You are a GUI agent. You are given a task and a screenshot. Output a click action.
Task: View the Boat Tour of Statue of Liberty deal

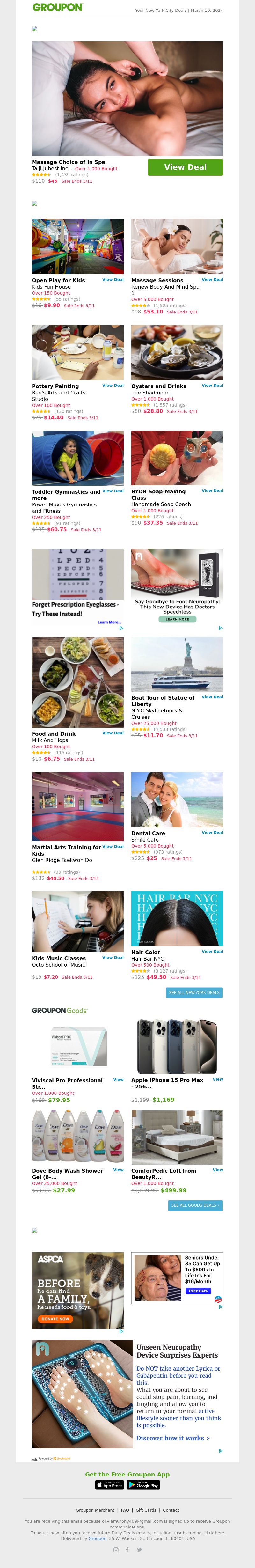pos(212,697)
